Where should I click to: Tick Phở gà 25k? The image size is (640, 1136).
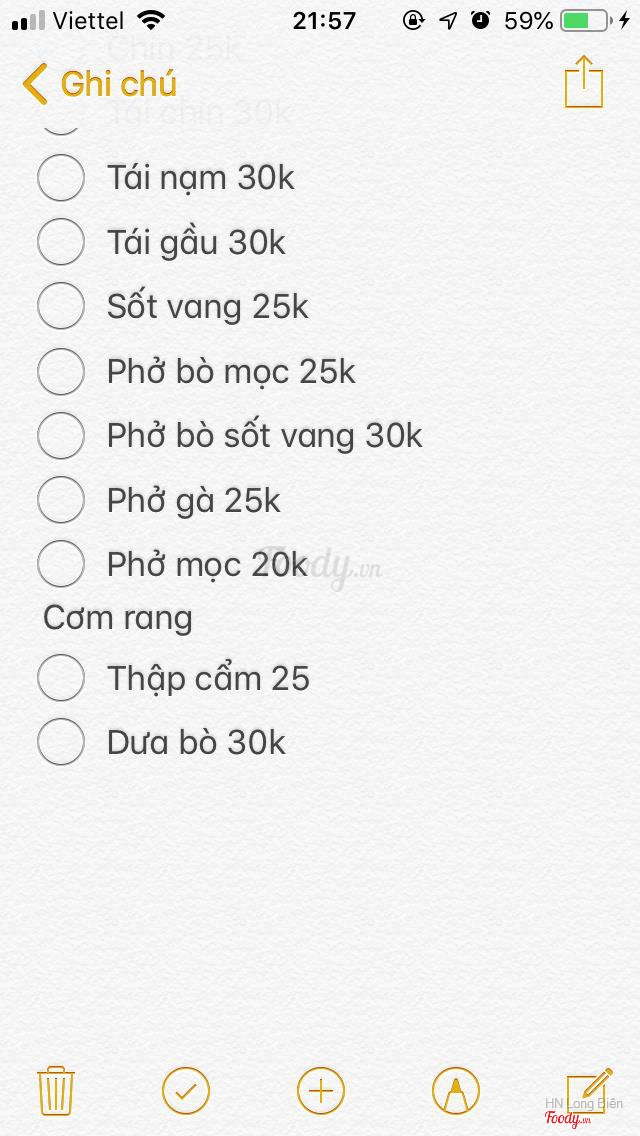click(x=61, y=500)
